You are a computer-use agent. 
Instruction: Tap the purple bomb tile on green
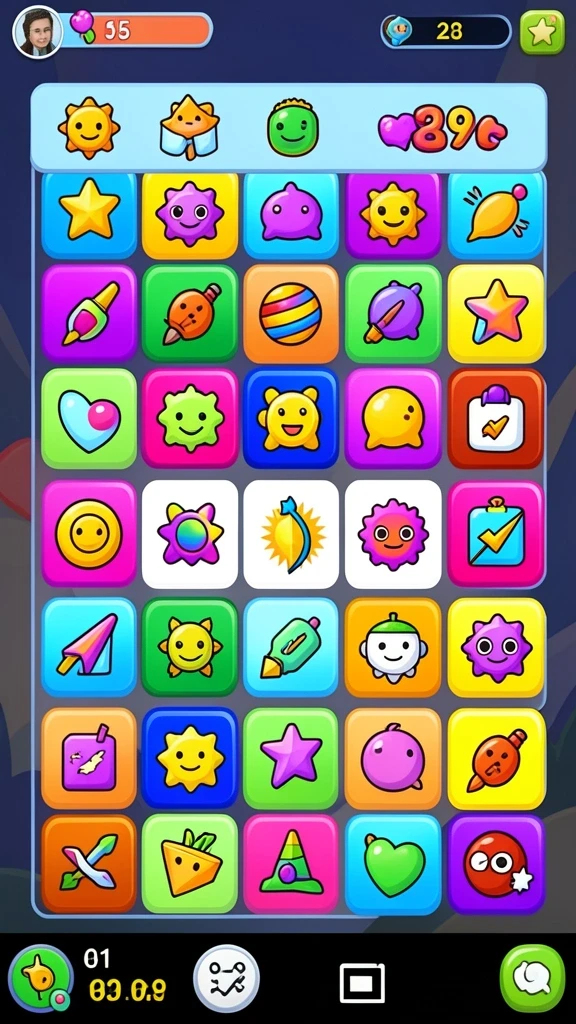[x=393, y=314]
